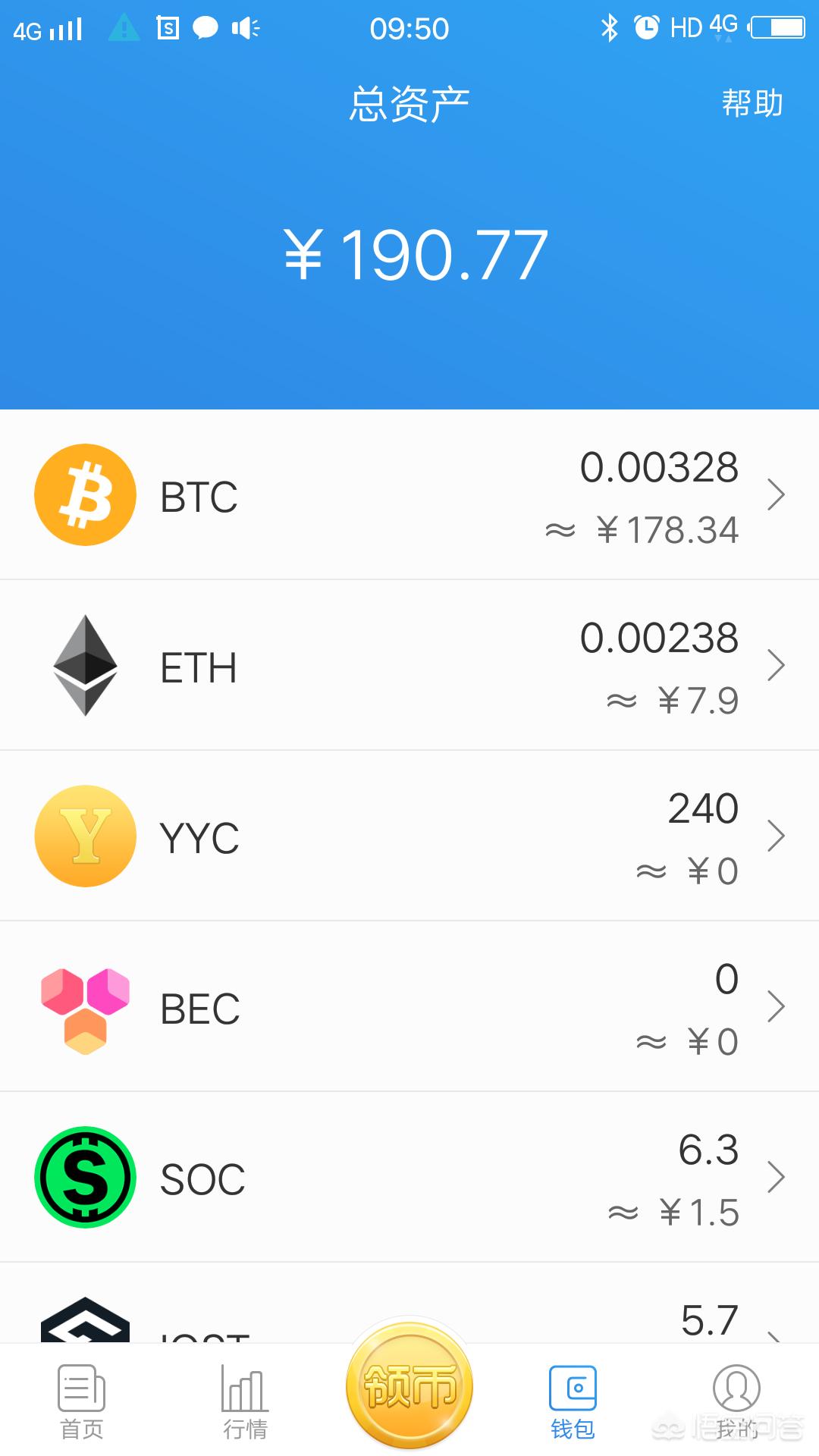Viewport: 819px width, 1456px height.
Task: Tap the gold 领币 coin button
Action: (x=409, y=1386)
